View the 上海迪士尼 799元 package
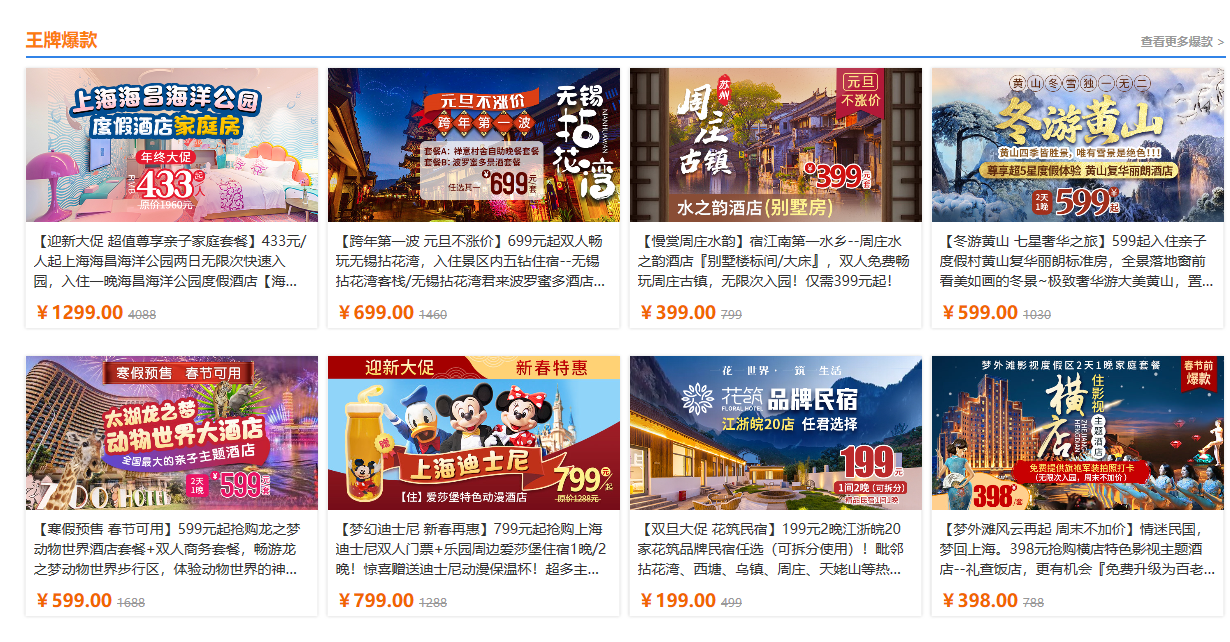Image resolution: width=1230 pixels, height=642 pixels. click(x=474, y=433)
